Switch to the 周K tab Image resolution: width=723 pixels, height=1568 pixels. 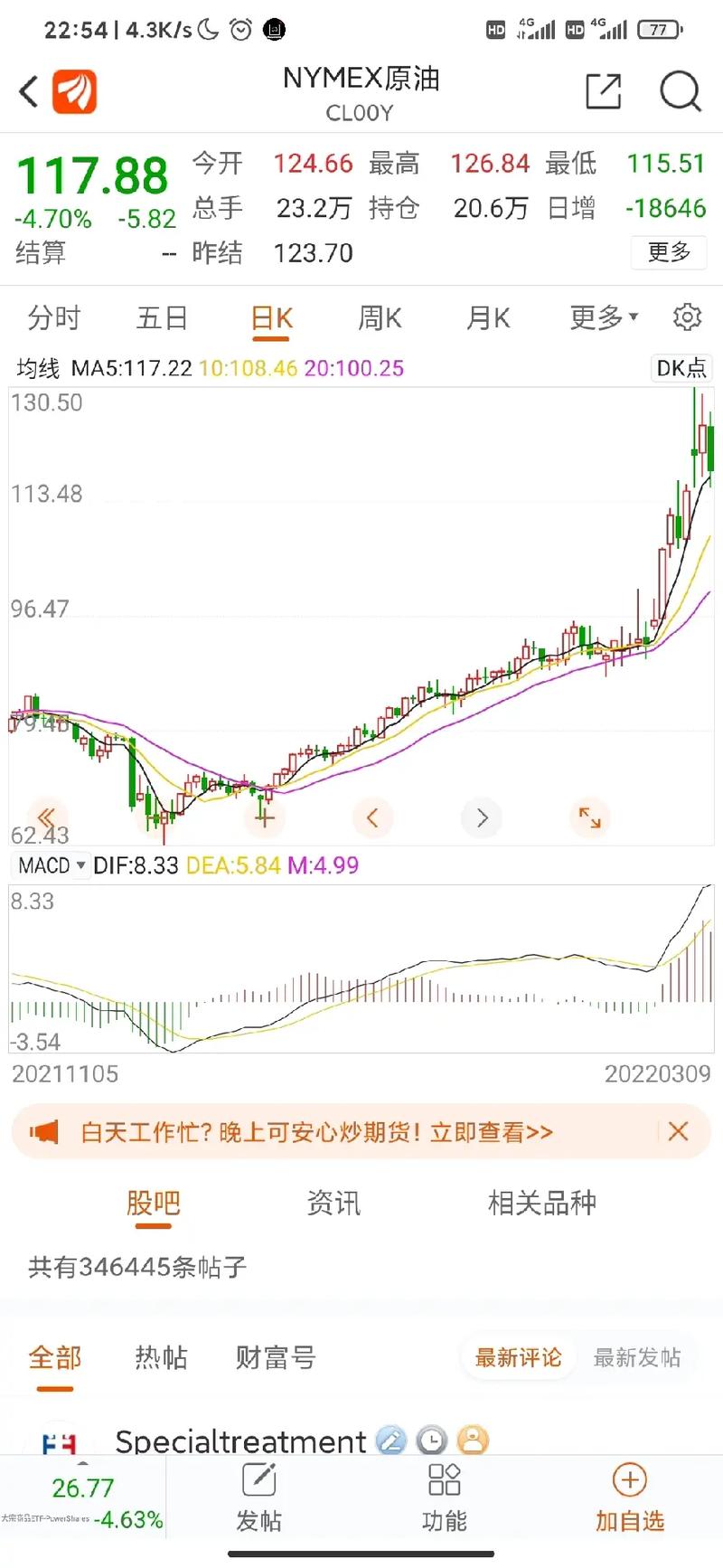pos(379,317)
